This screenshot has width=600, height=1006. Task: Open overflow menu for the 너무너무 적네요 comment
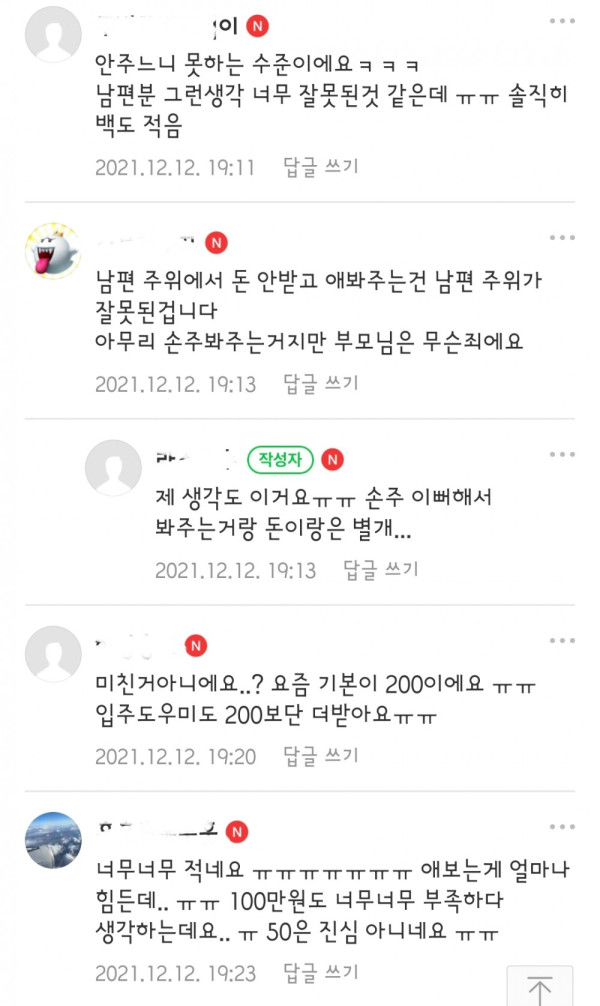coord(561,829)
